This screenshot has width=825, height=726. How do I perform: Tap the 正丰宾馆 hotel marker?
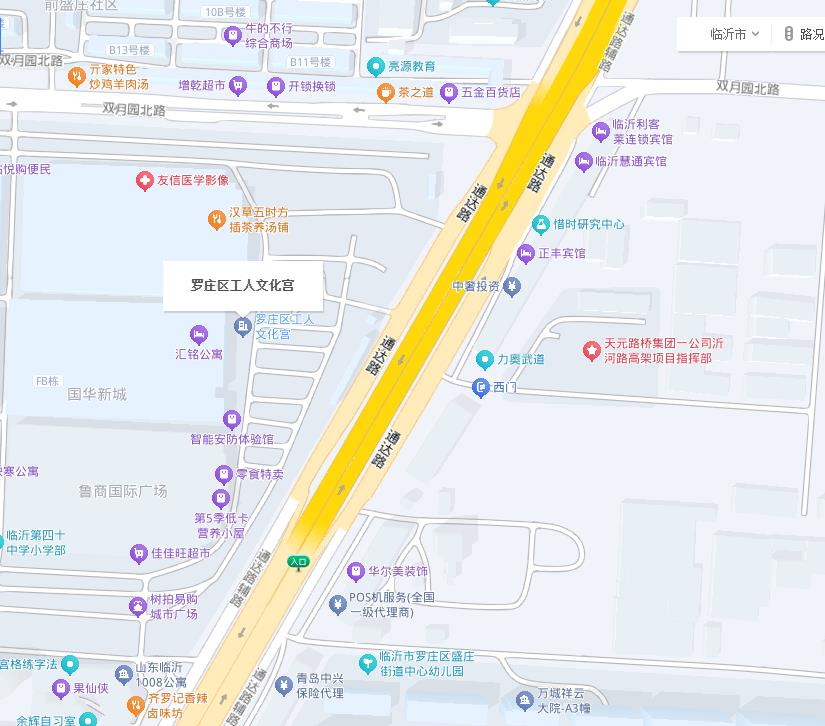pos(526,253)
